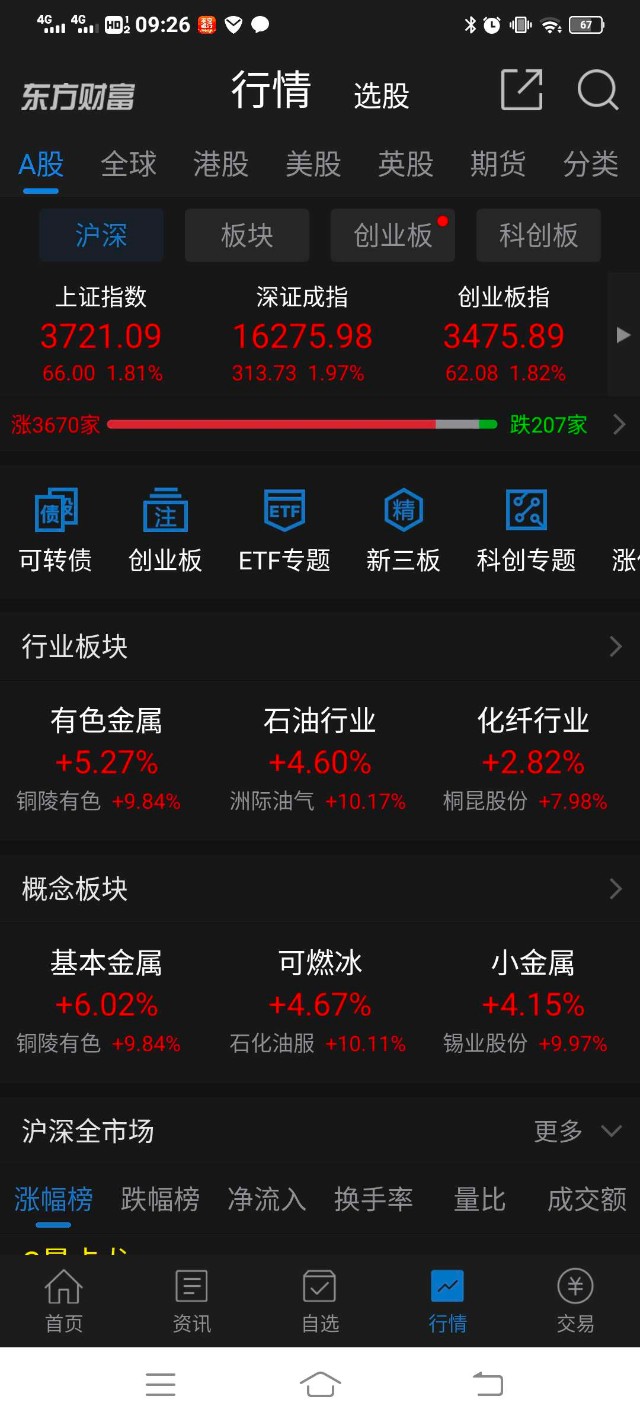
Task: Open the 新三板 shortcut
Action: point(403,531)
